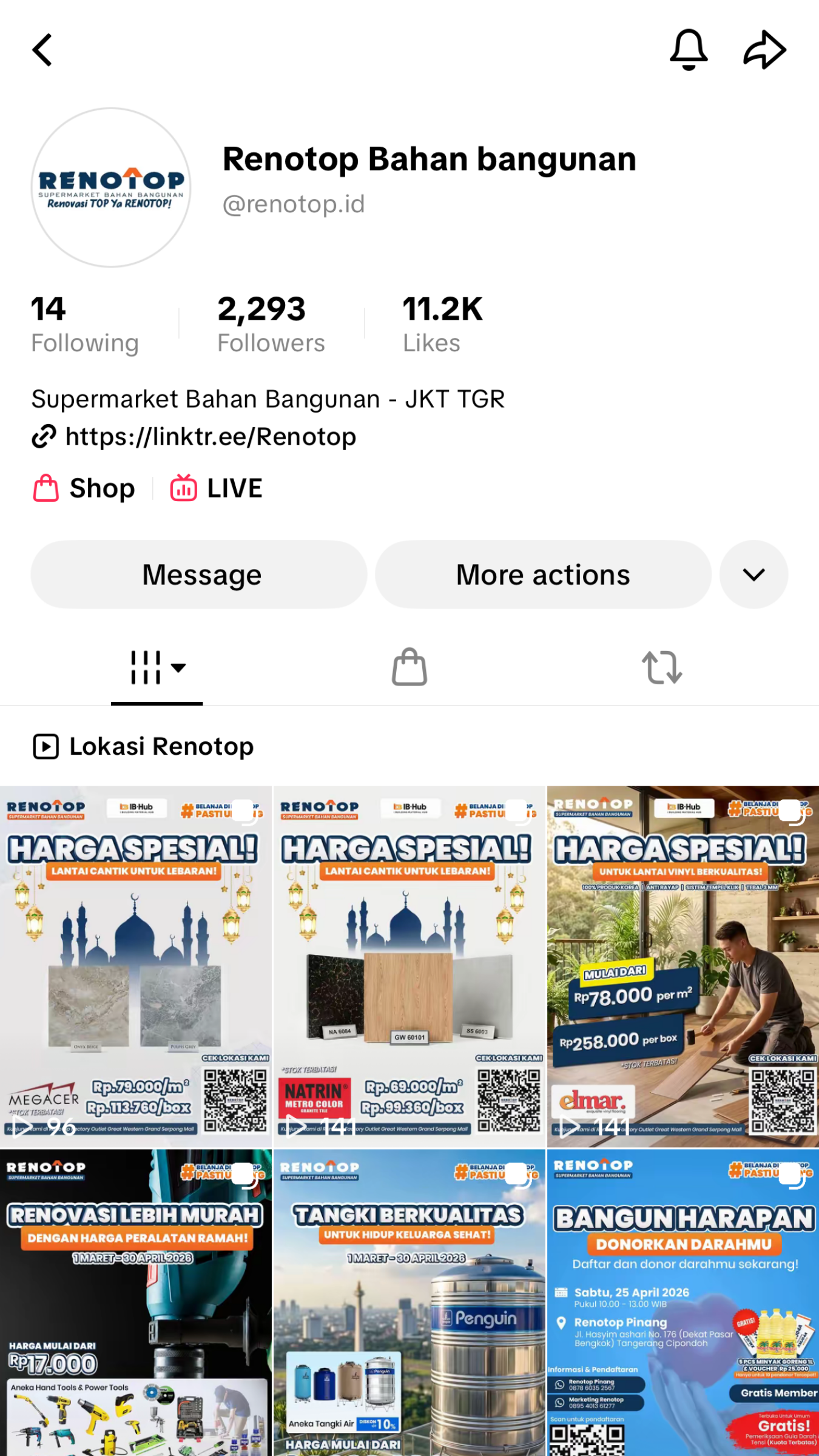Screen dimensions: 819x1456
Task: View the Following list
Action: coord(85,325)
